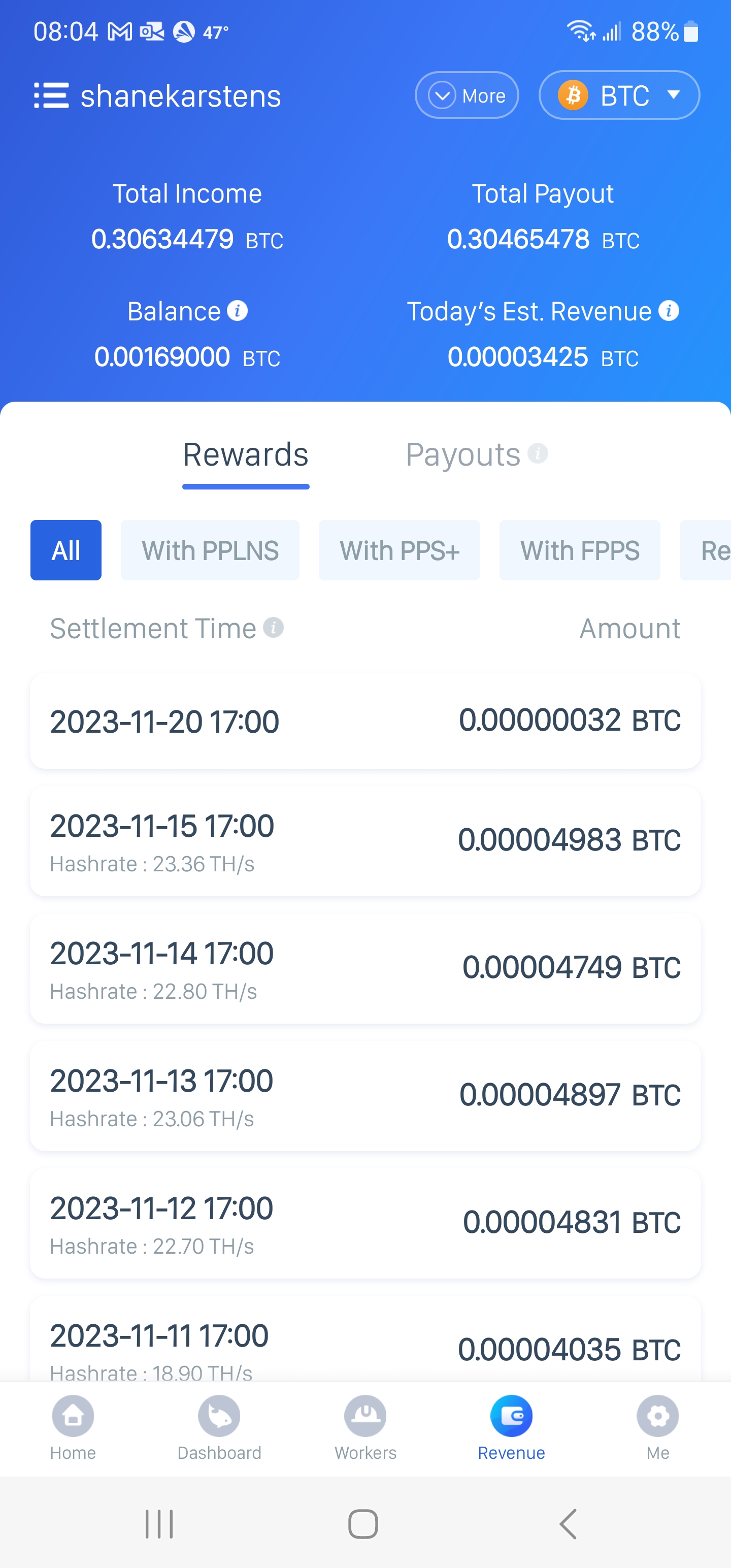
Task: Select the Rewards tab
Action: (x=246, y=454)
